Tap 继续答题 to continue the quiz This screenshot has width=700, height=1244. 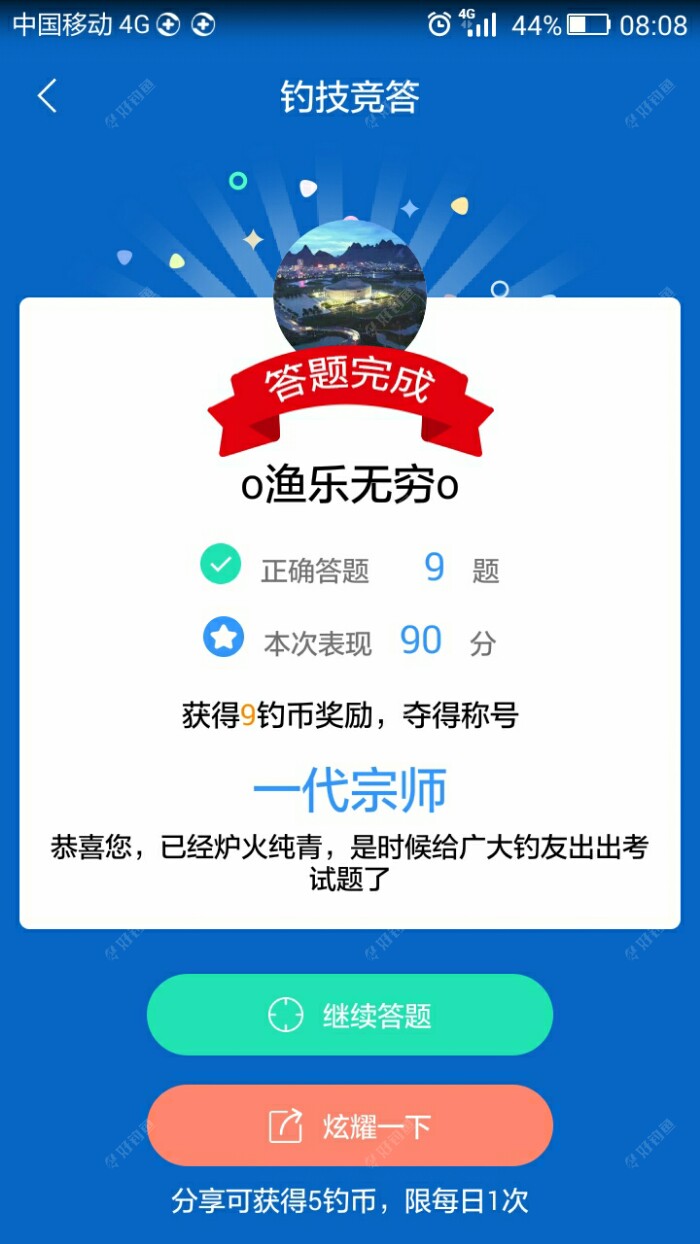pos(350,1015)
